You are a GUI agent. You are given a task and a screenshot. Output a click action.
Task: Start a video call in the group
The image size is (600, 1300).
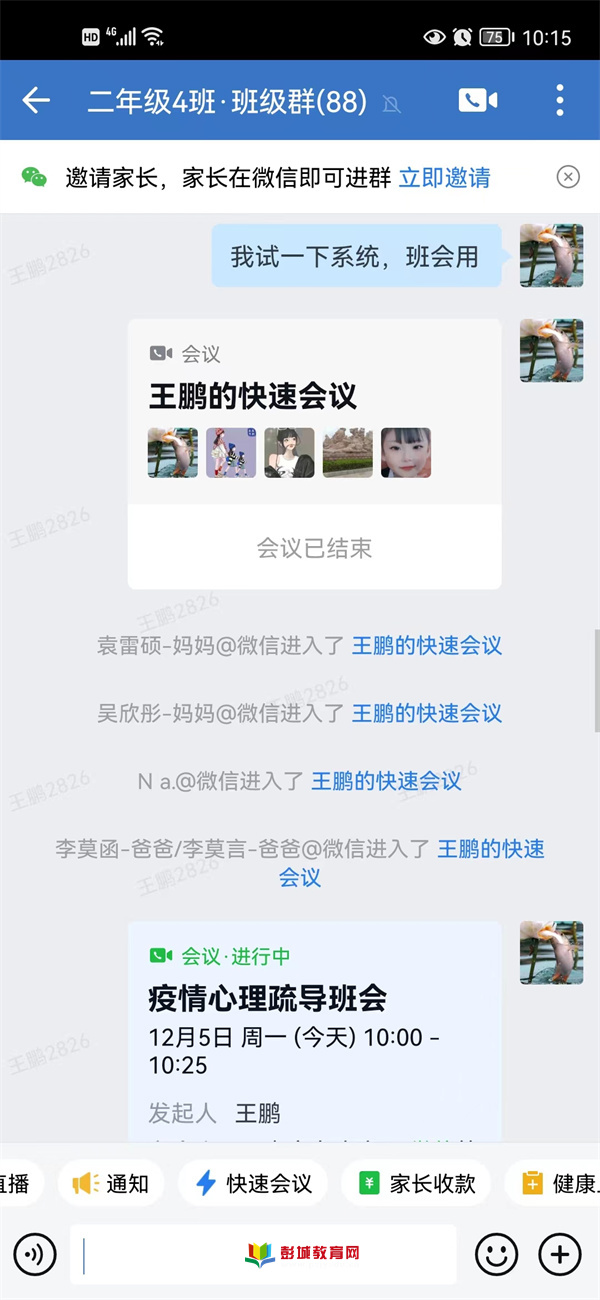(477, 100)
